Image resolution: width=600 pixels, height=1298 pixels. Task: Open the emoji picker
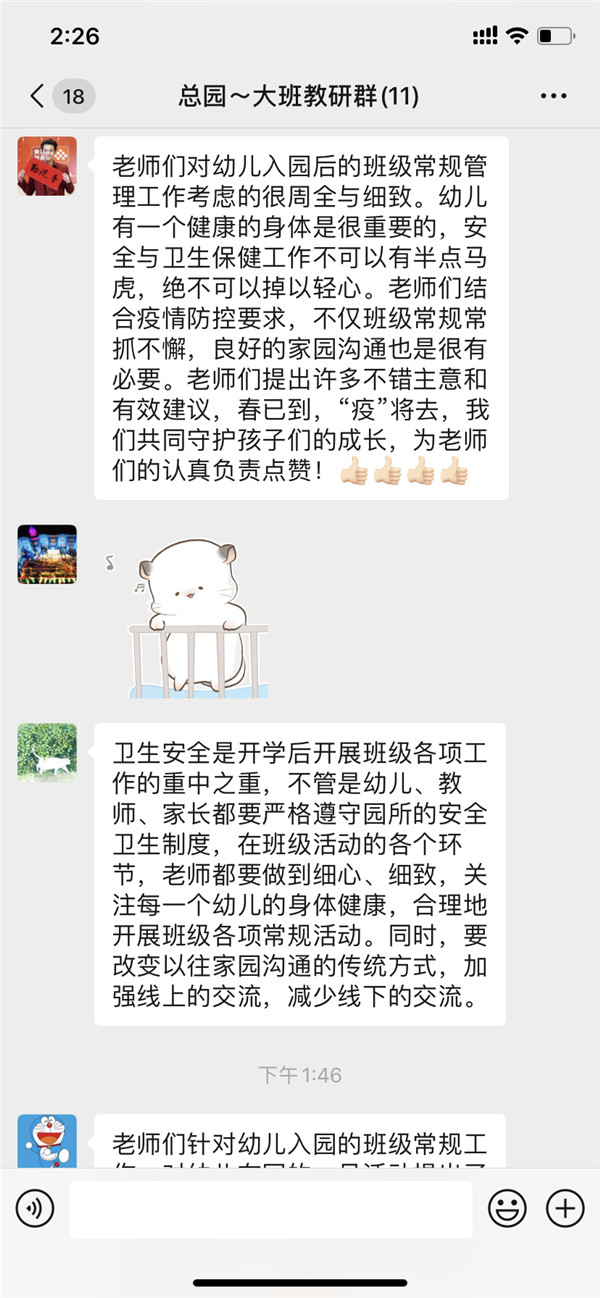pyautogui.click(x=507, y=1209)
